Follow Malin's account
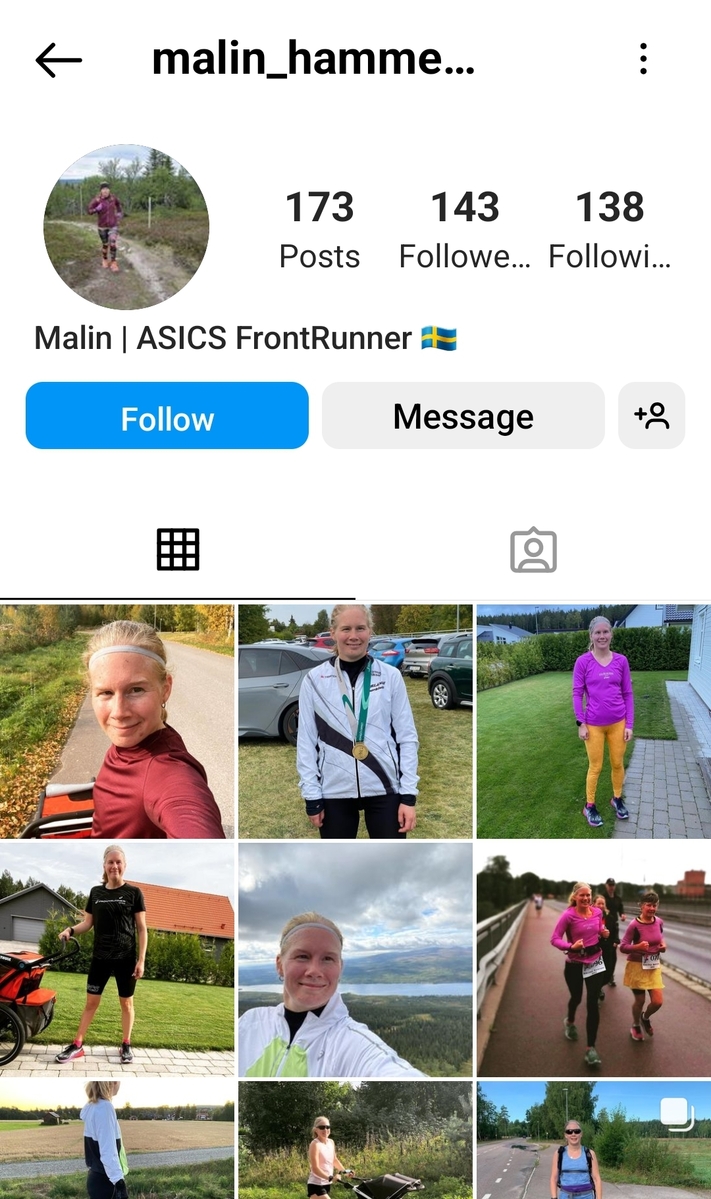The height and width of the screenshot is (1199, 711). point(167,416)
